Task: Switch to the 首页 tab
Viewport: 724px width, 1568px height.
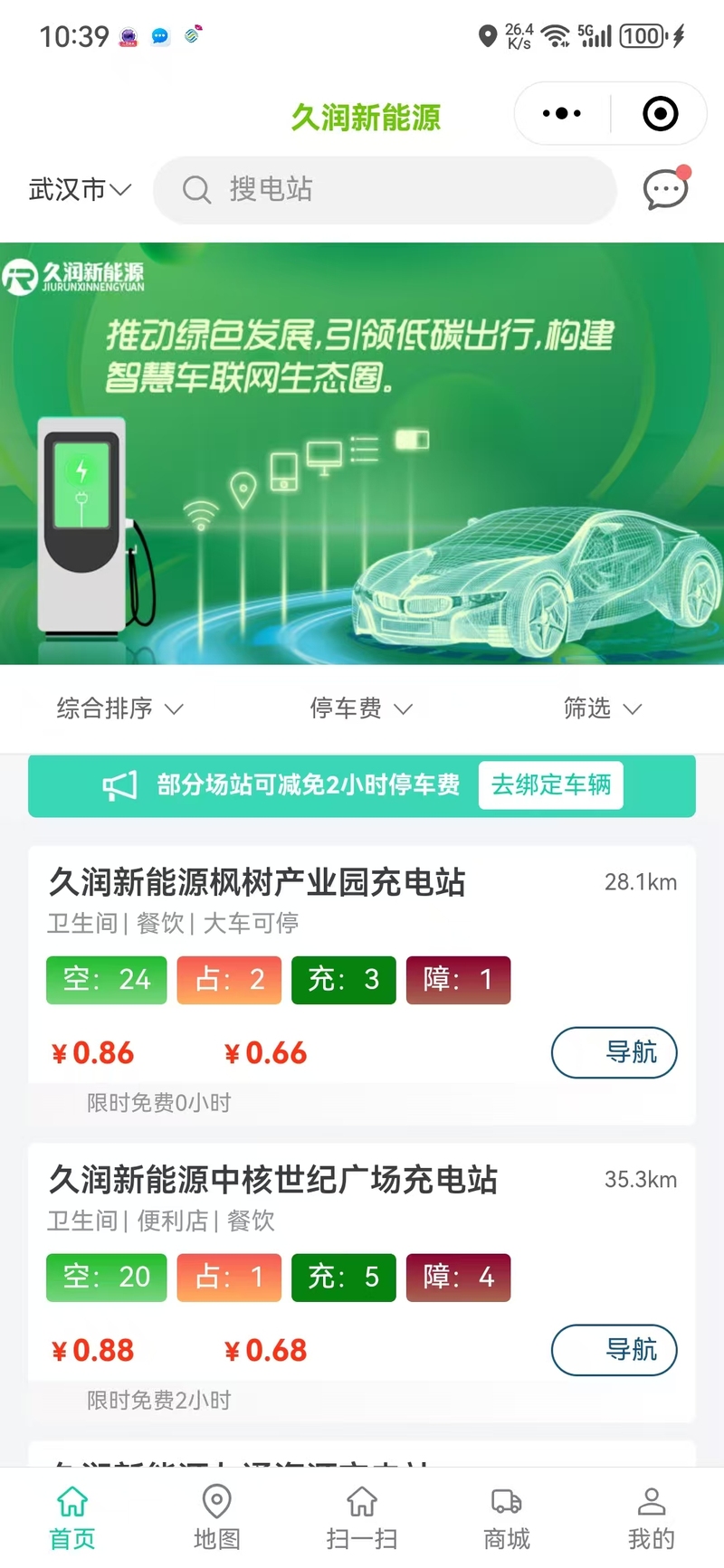Action: click(72, 1517)
